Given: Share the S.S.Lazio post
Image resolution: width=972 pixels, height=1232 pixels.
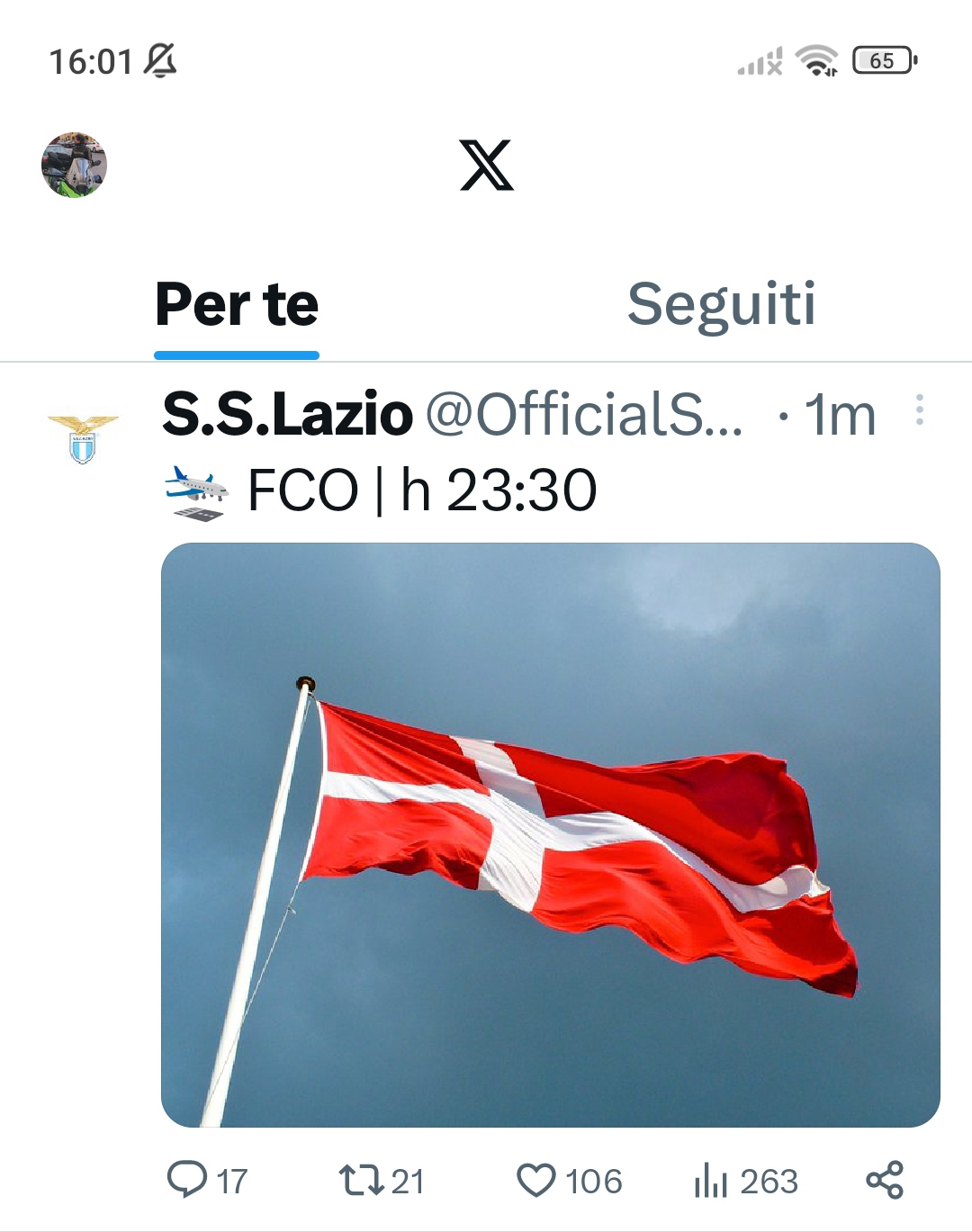Looking at the screenshot, I should pyautogui.click(x=884, y=1180).
